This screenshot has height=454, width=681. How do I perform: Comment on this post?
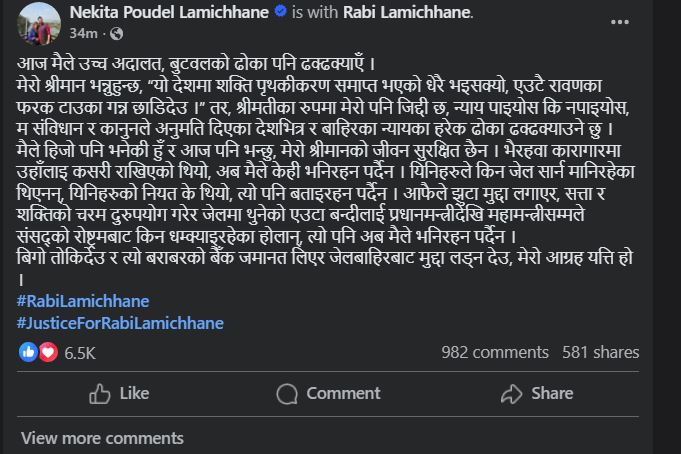tap(329, 394)
